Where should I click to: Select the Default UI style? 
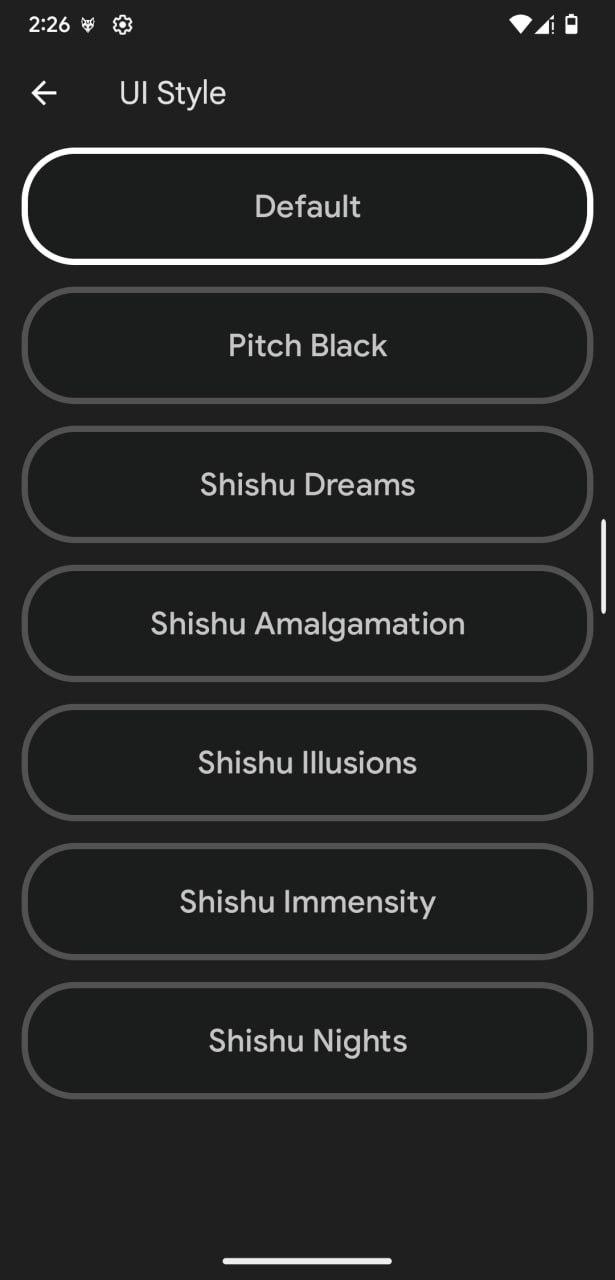point(307,206)
